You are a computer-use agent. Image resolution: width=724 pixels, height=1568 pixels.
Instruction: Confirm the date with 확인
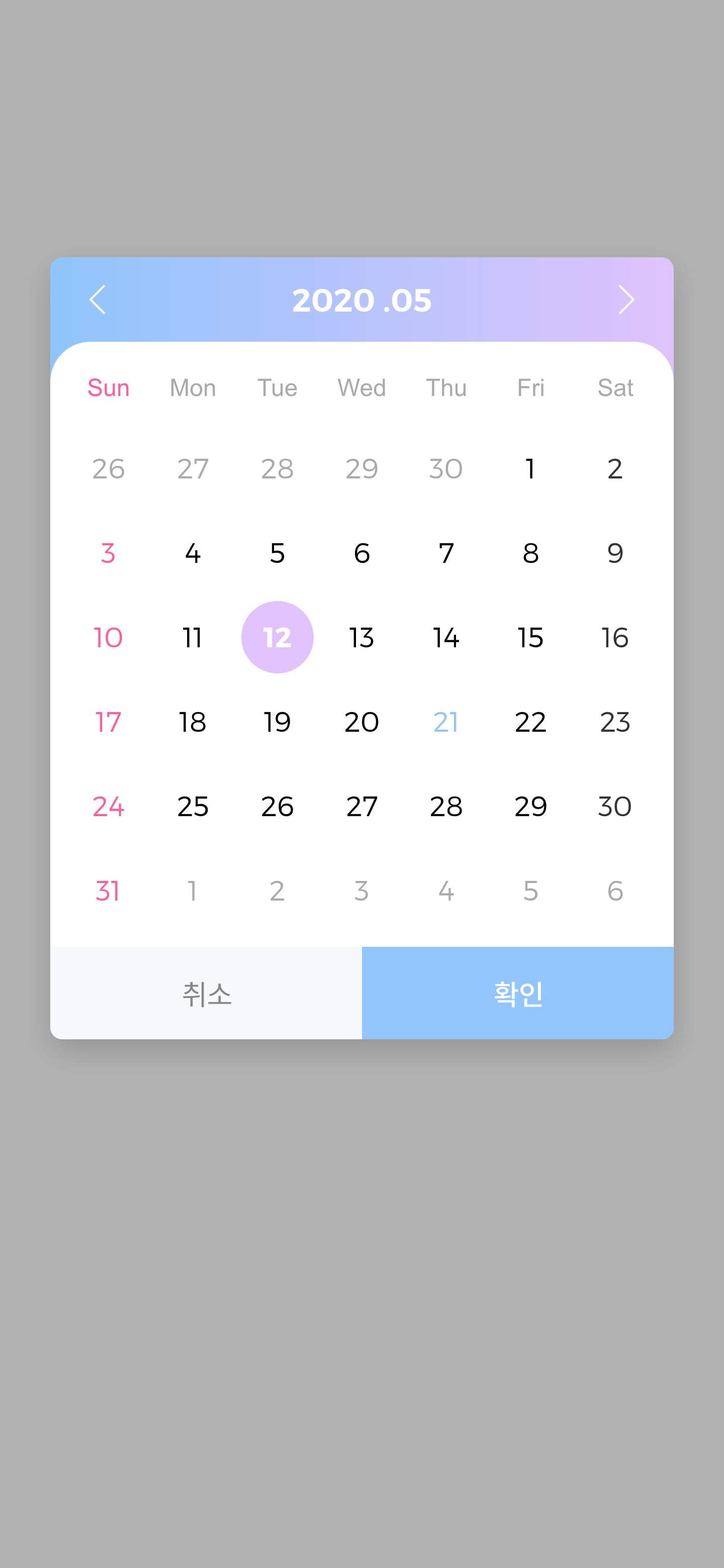pyautogui.click(x=517, y=994)
